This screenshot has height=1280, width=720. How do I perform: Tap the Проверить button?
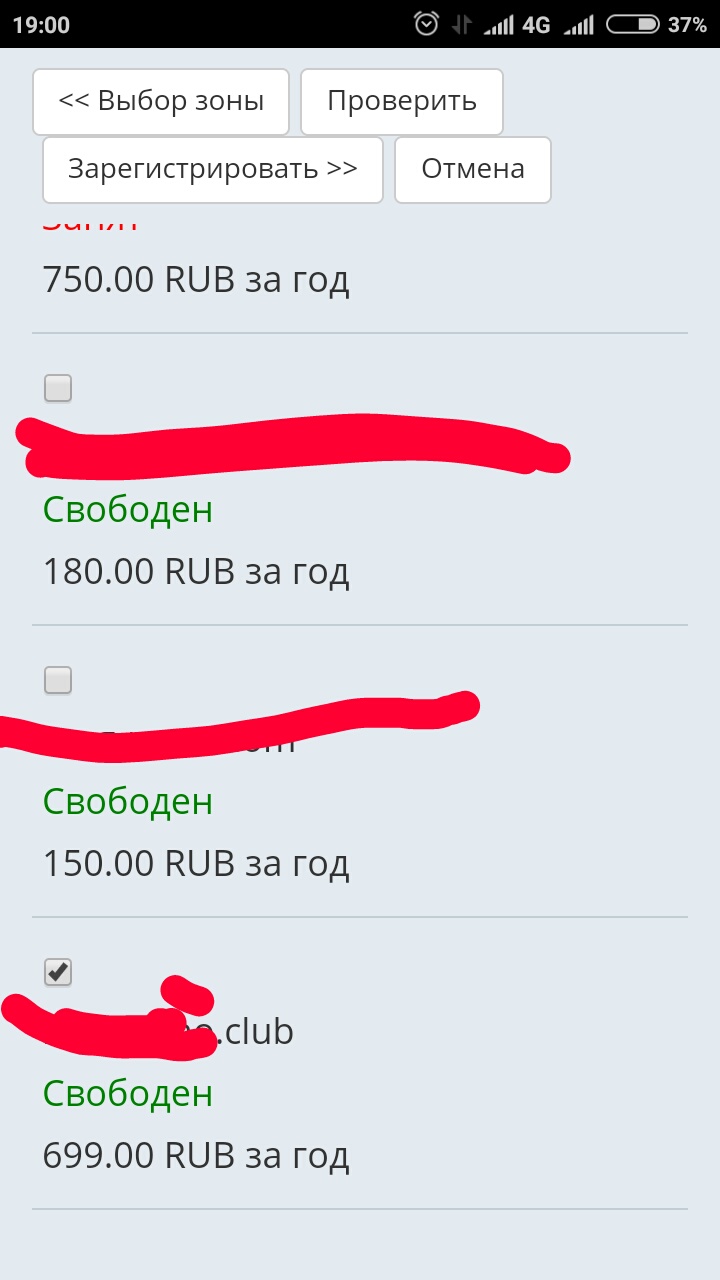(402, 101)
